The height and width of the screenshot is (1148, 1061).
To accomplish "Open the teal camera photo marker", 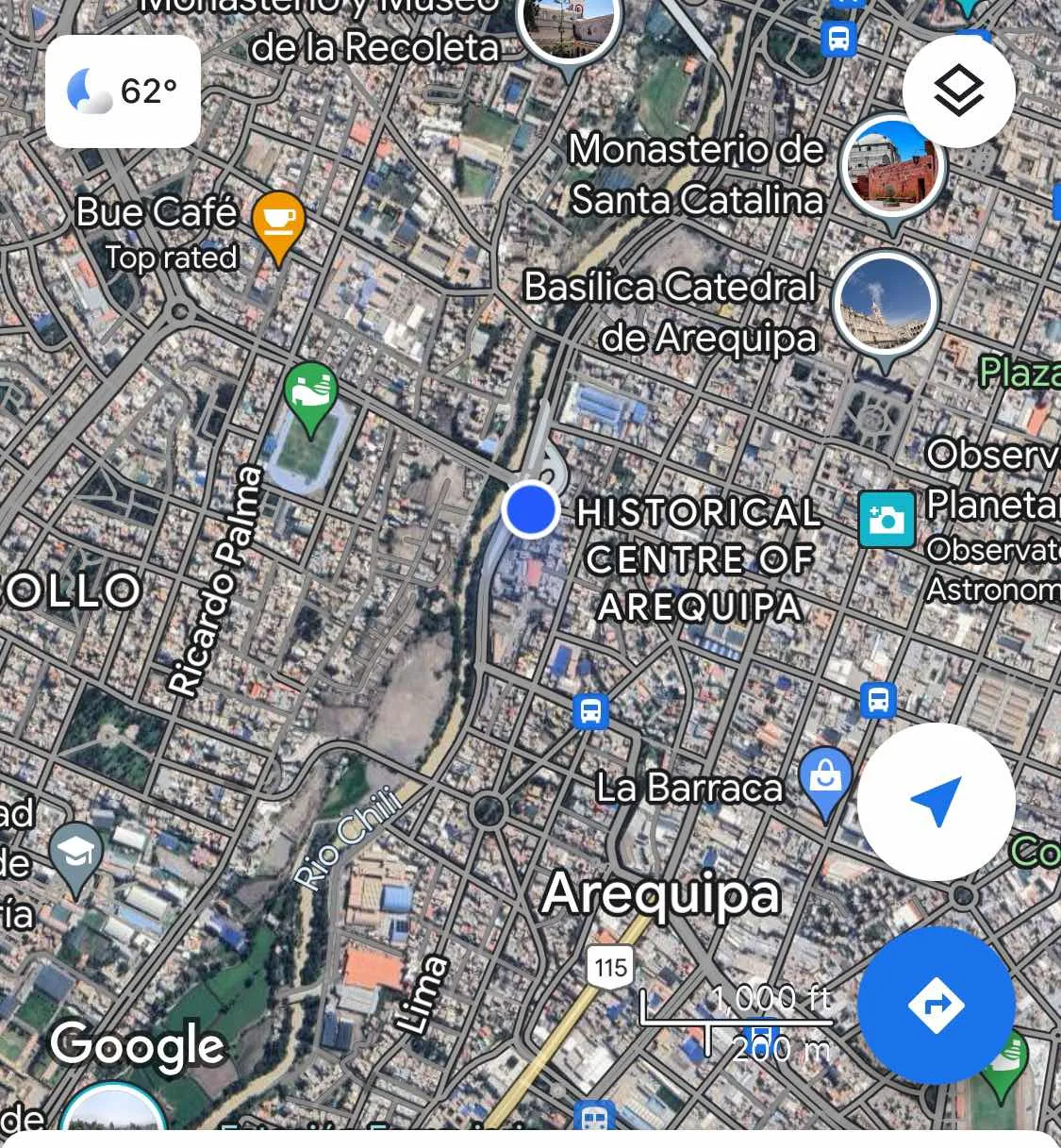I will click(886, 519).
